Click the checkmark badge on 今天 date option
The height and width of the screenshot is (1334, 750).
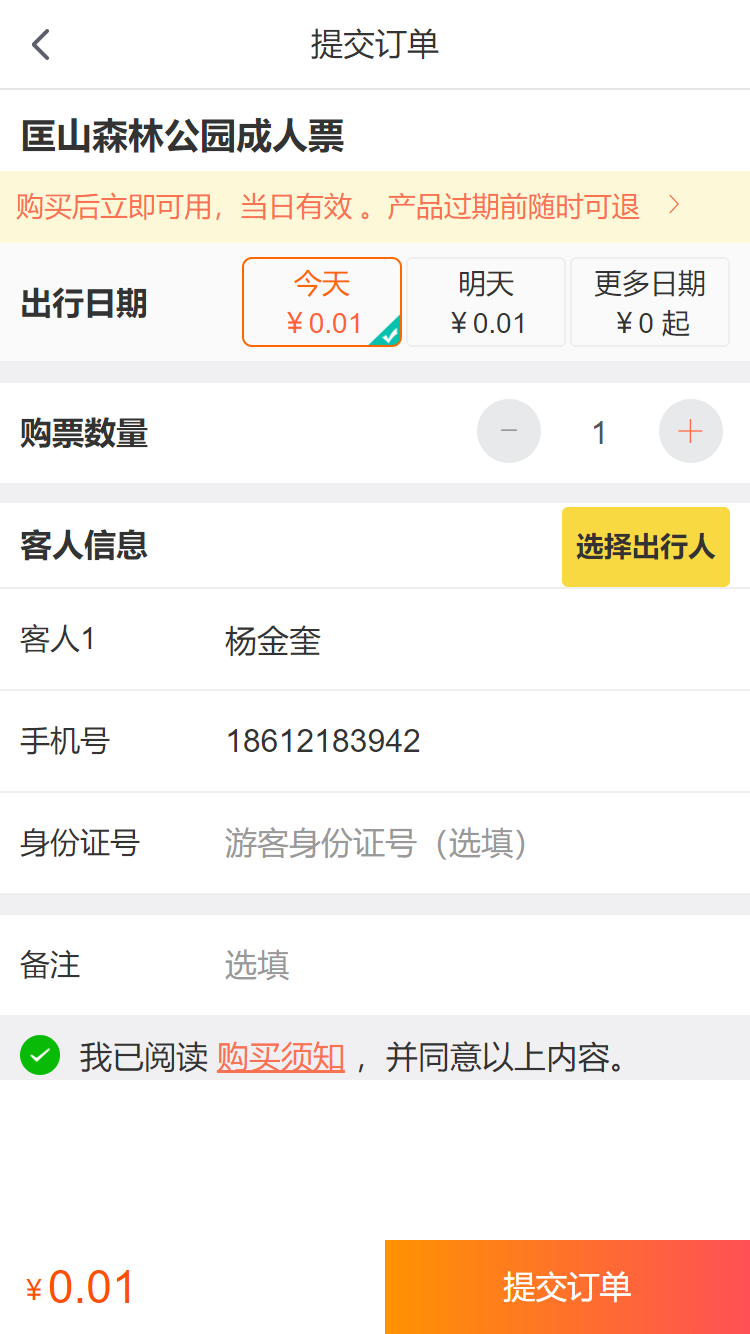389,337
